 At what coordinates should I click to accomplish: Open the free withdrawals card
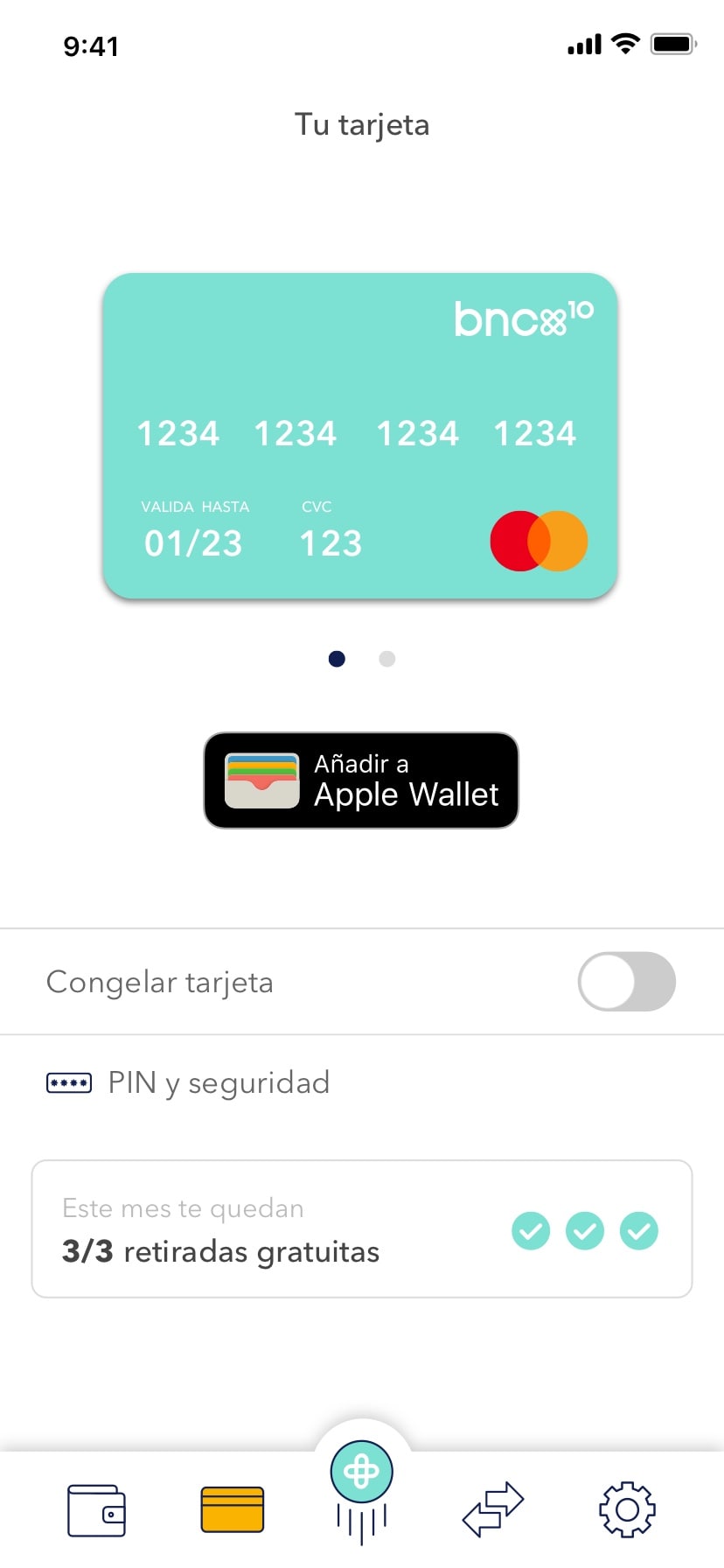(x=362, y=1229)
